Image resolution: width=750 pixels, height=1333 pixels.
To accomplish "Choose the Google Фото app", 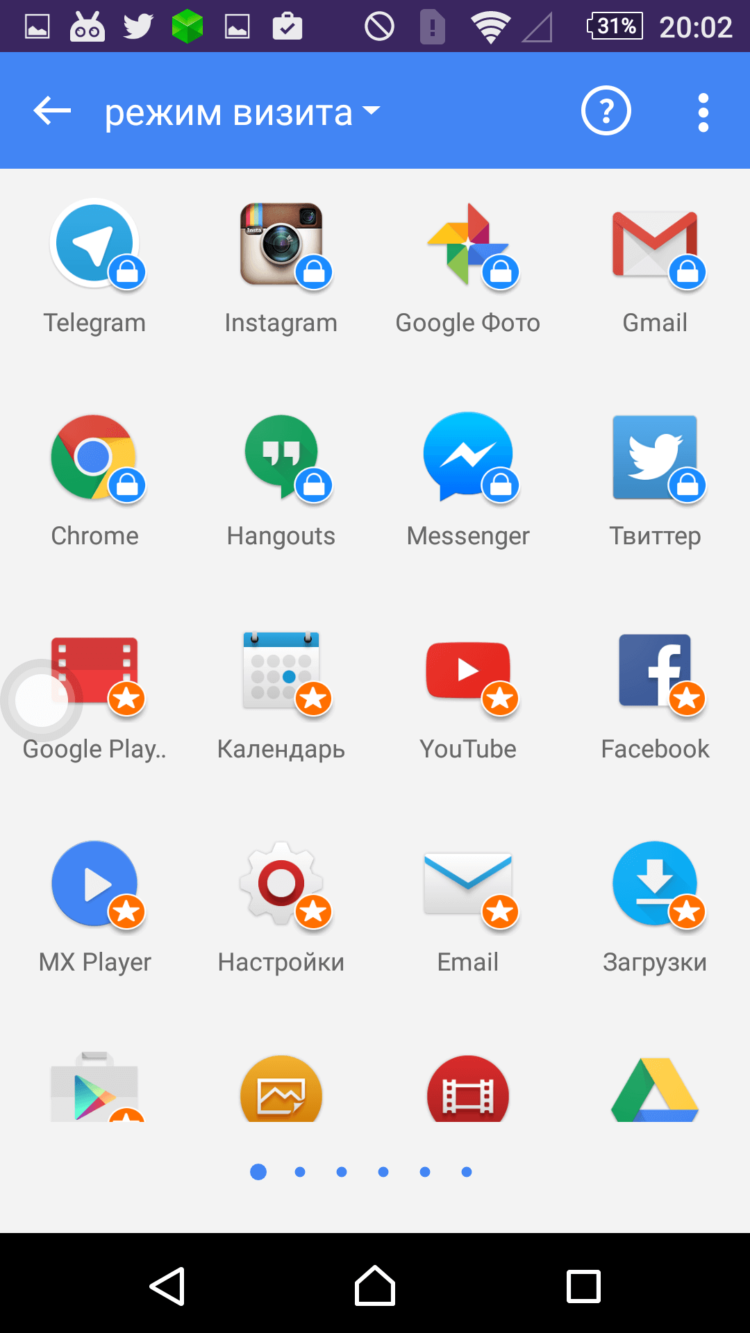I will [x=468, y=245].
